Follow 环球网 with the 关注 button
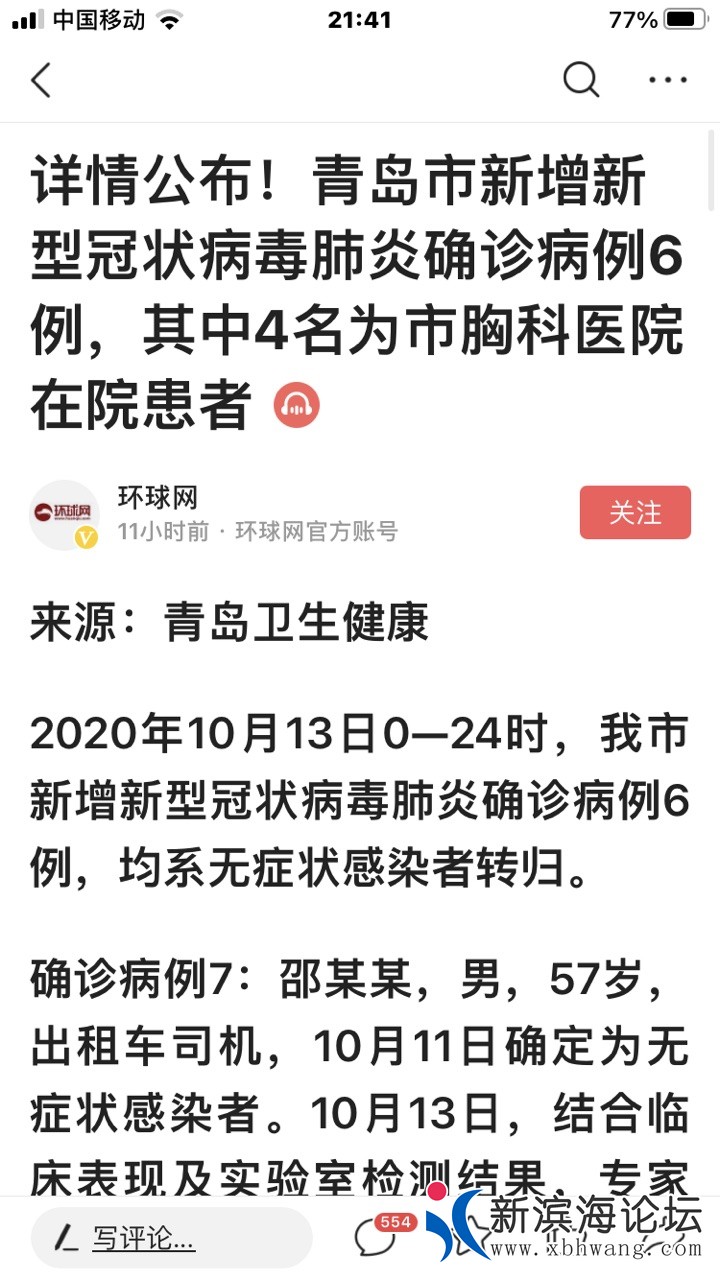720x1280 pixels. tap(635, 512)
